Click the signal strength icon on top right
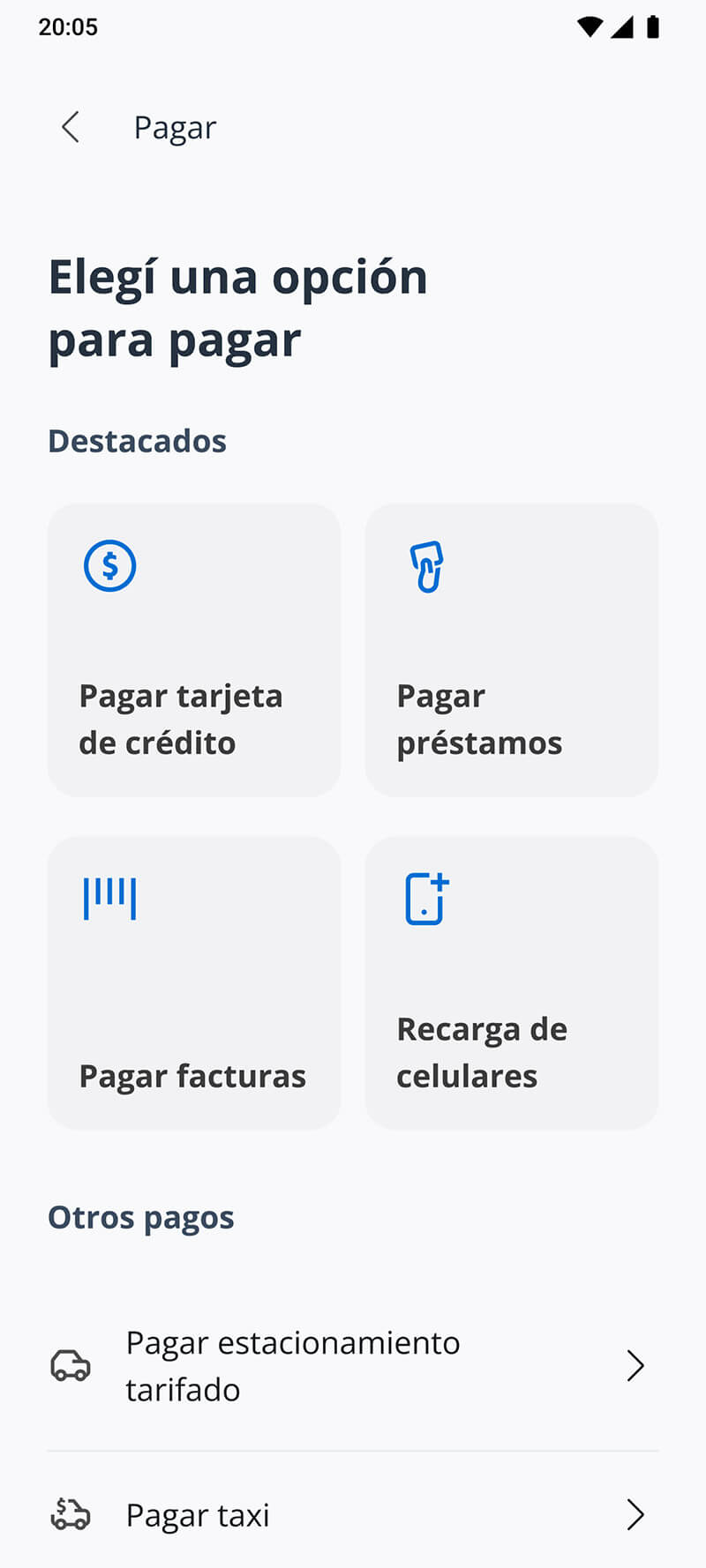The width and height of the screenshot is (706, 1568). pyautogui.click(x=625, y=26)
